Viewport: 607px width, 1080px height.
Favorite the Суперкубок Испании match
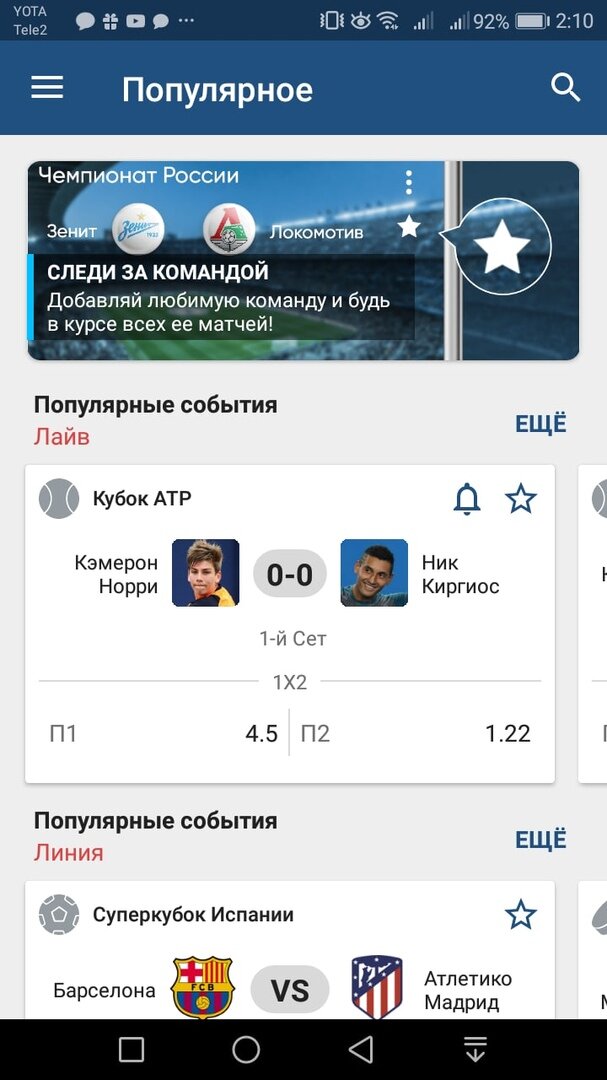520,915
